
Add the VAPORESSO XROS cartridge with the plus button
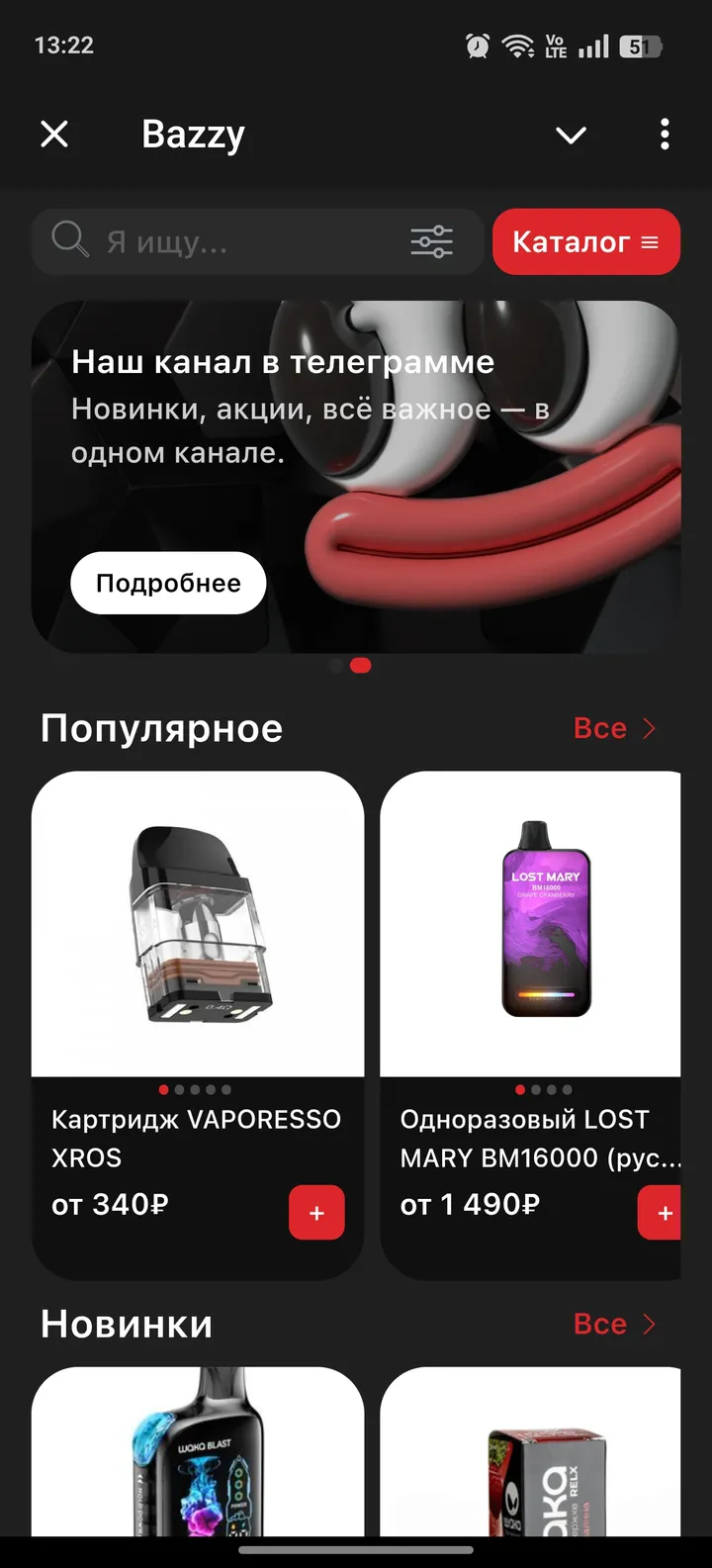tap(316, 1212)
